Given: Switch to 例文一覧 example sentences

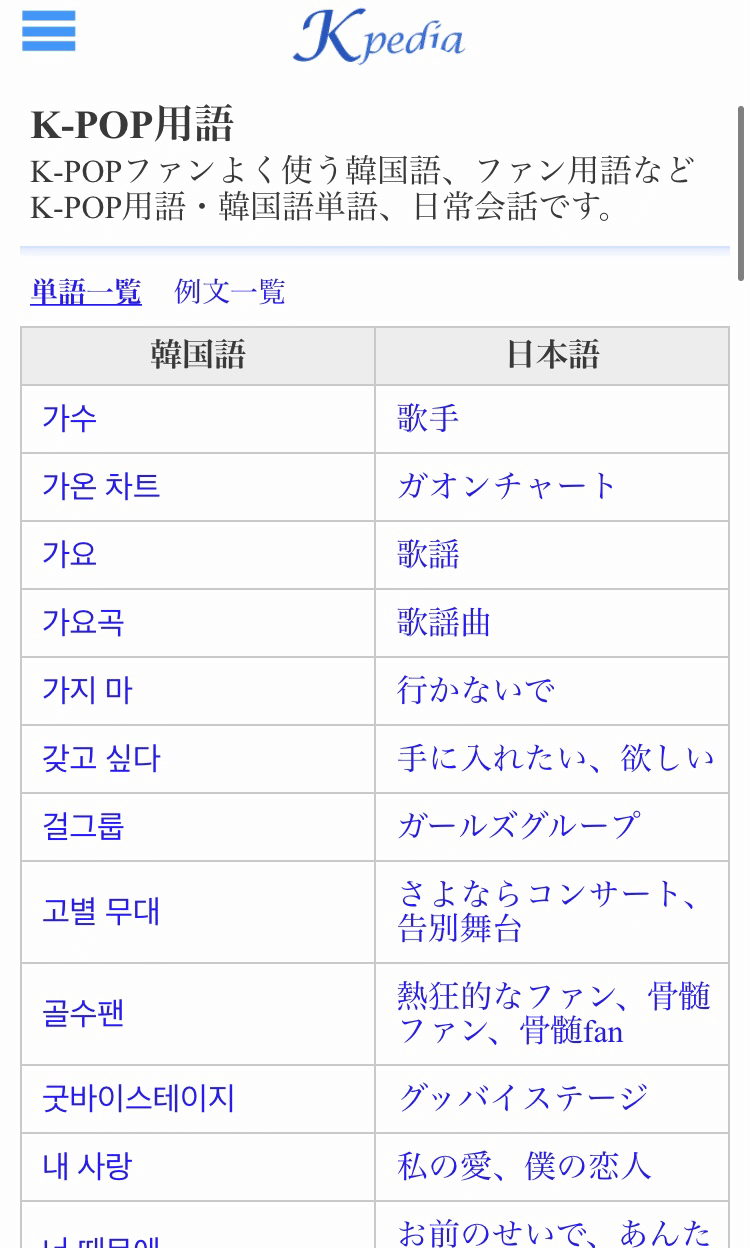Looking at the screenshot, I should (230, 292).
